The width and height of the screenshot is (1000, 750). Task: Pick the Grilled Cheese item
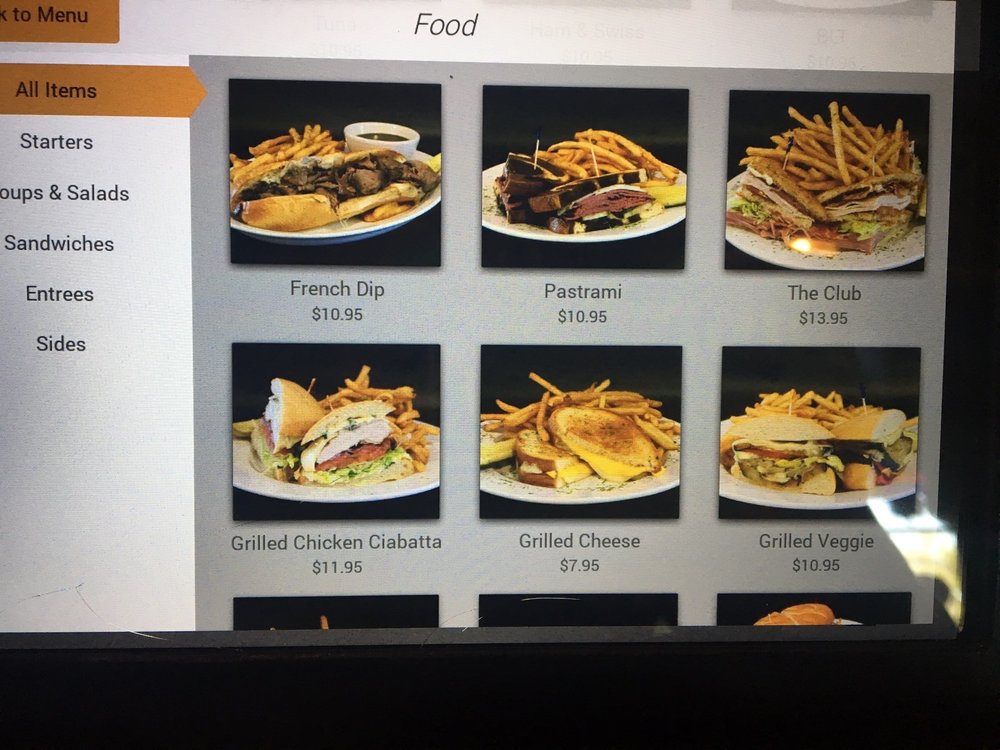(580, 432)
